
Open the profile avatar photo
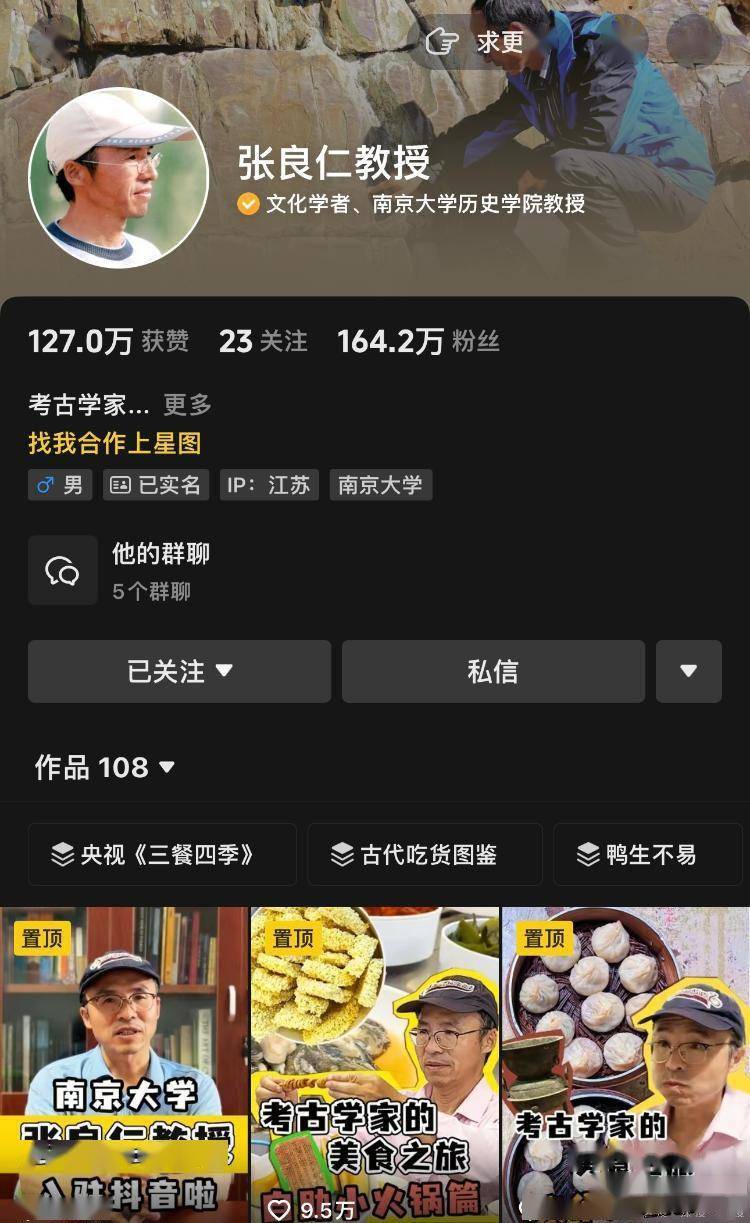pos(118,178)
